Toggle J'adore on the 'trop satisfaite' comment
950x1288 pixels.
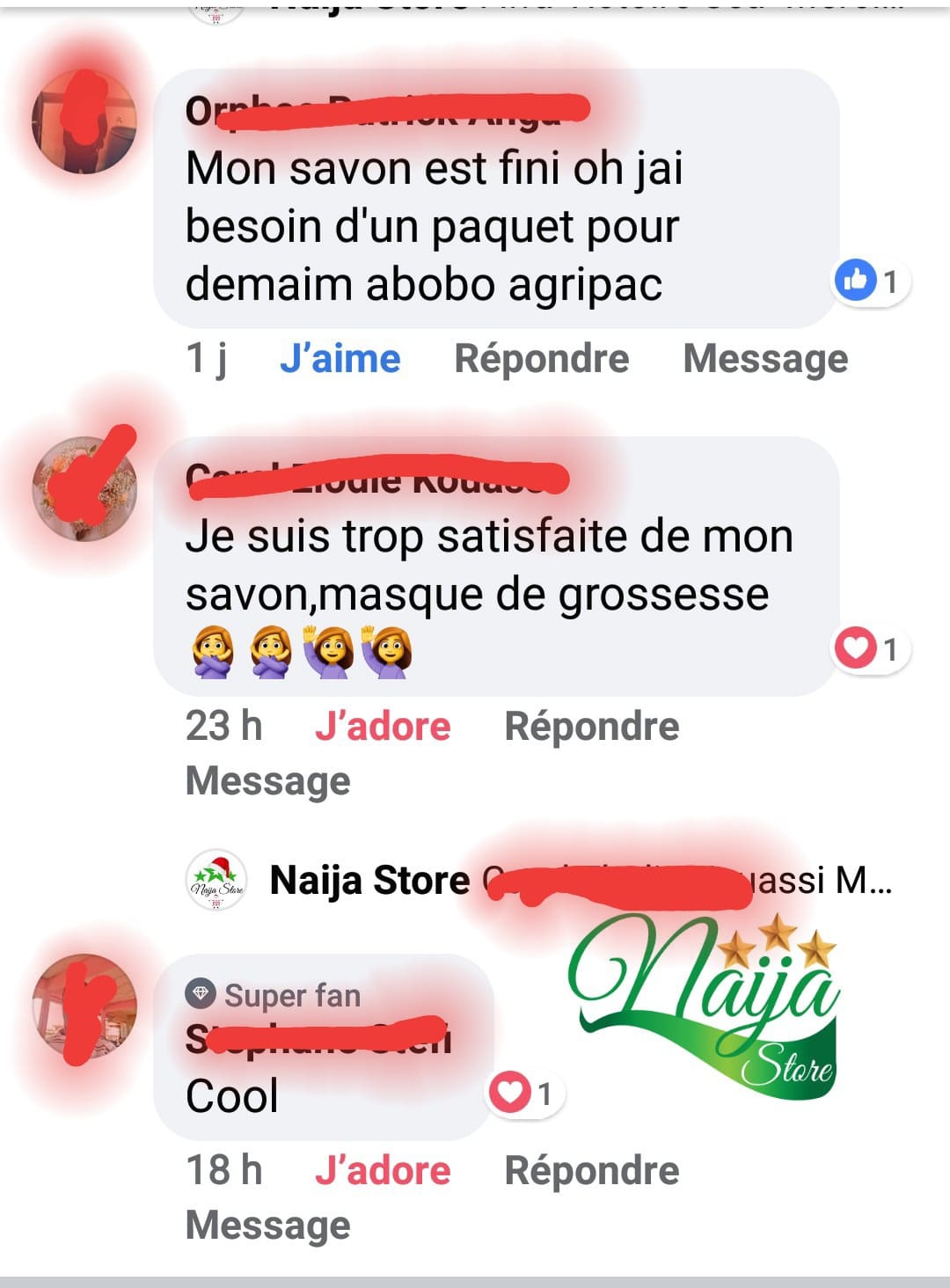tap(383, 727)
